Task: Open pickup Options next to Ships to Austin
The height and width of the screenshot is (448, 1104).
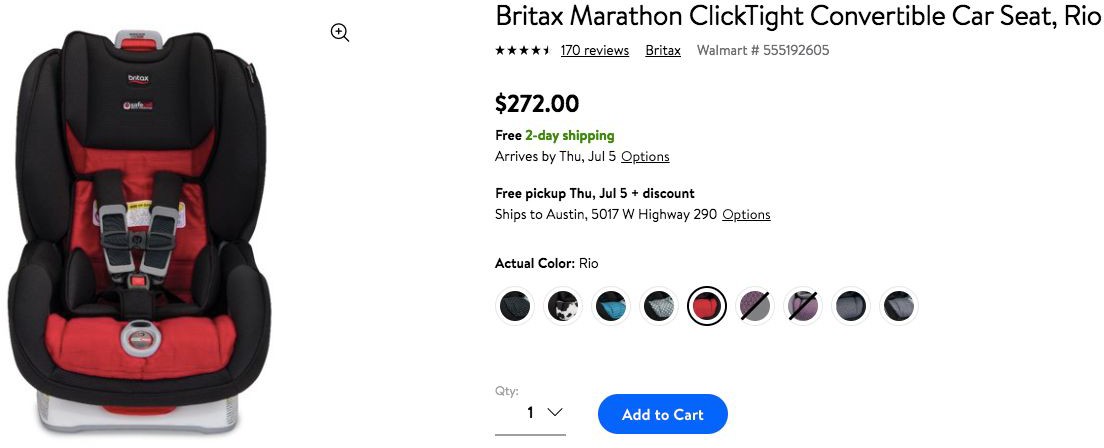Action: 746,215
